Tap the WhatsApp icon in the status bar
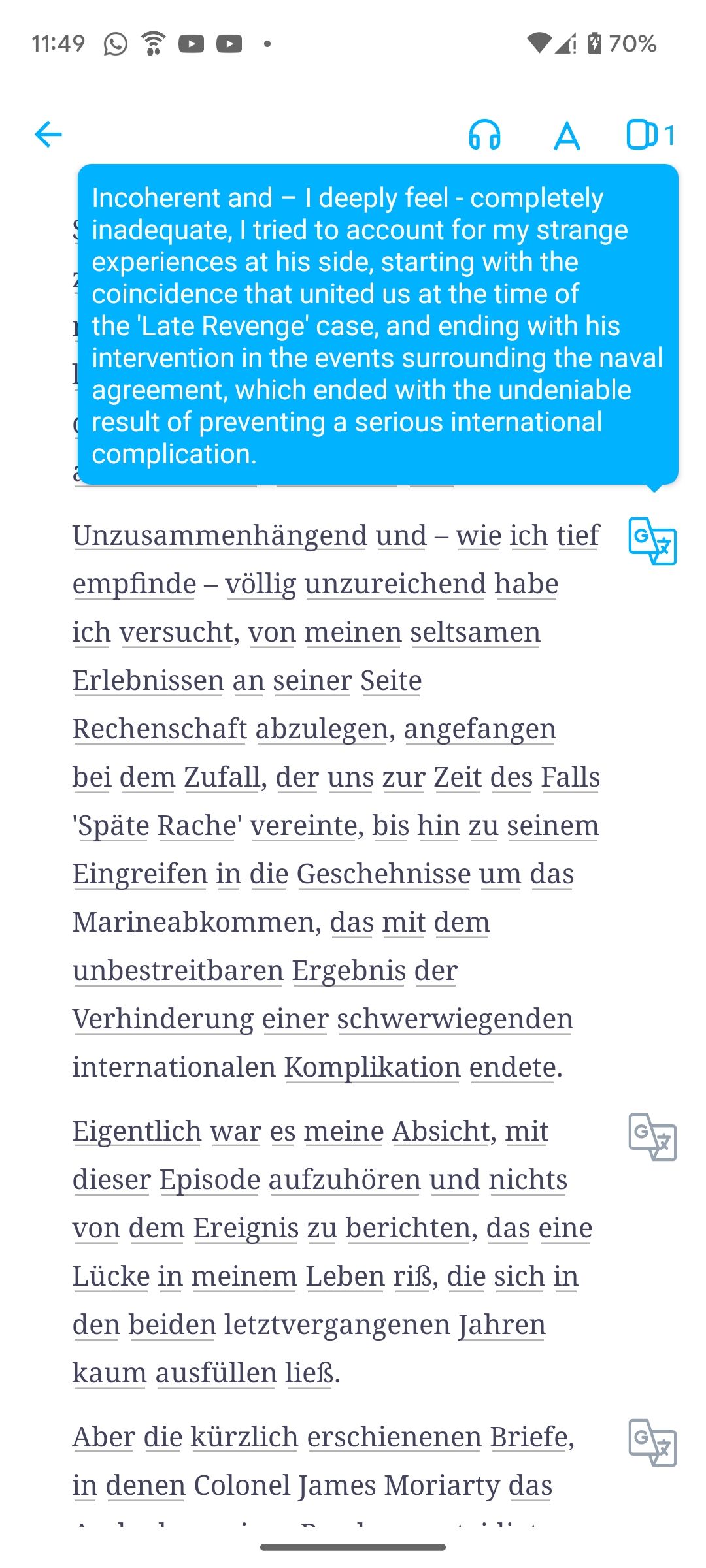 click(x=114, y=43)
